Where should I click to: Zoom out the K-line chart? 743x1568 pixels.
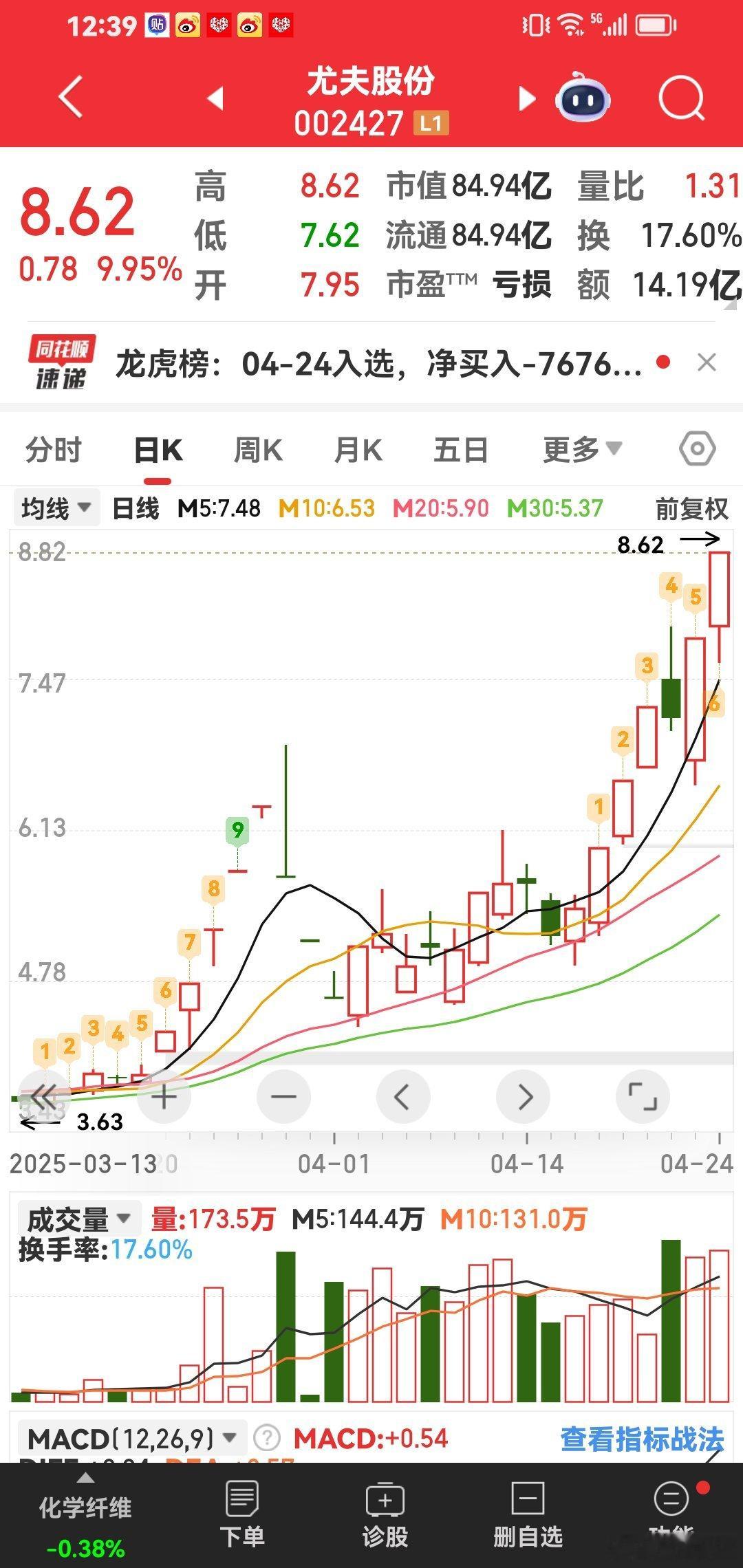(283, 1096)
